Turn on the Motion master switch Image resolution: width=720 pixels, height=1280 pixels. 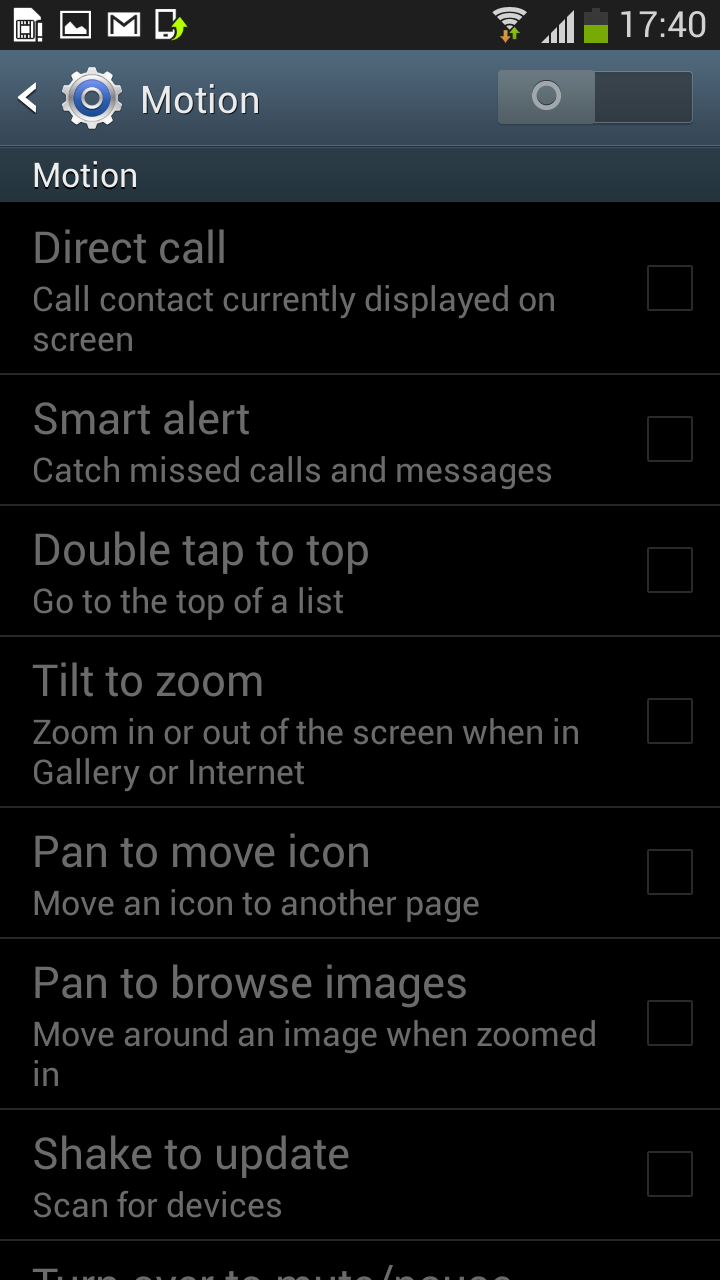click(595, 97)
